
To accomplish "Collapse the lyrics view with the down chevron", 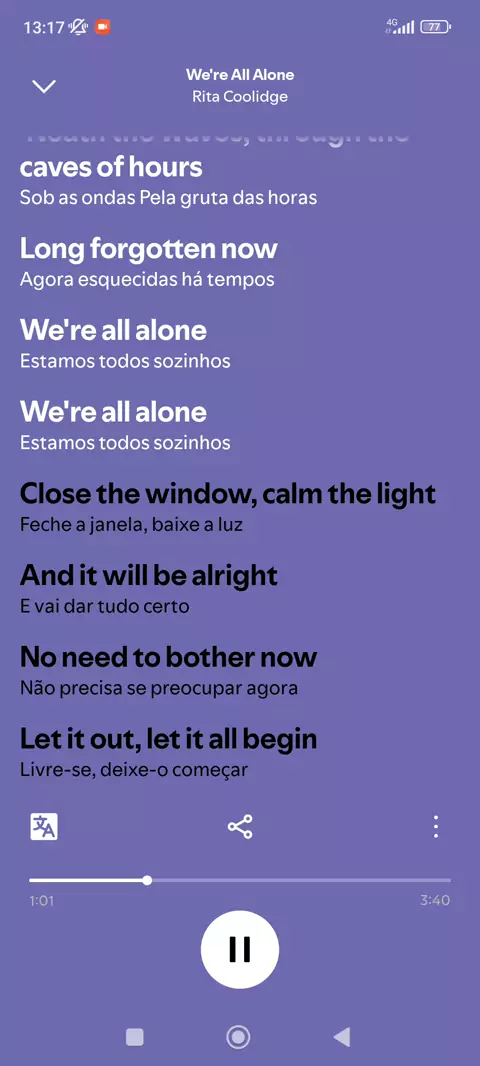I will [44, 86].
